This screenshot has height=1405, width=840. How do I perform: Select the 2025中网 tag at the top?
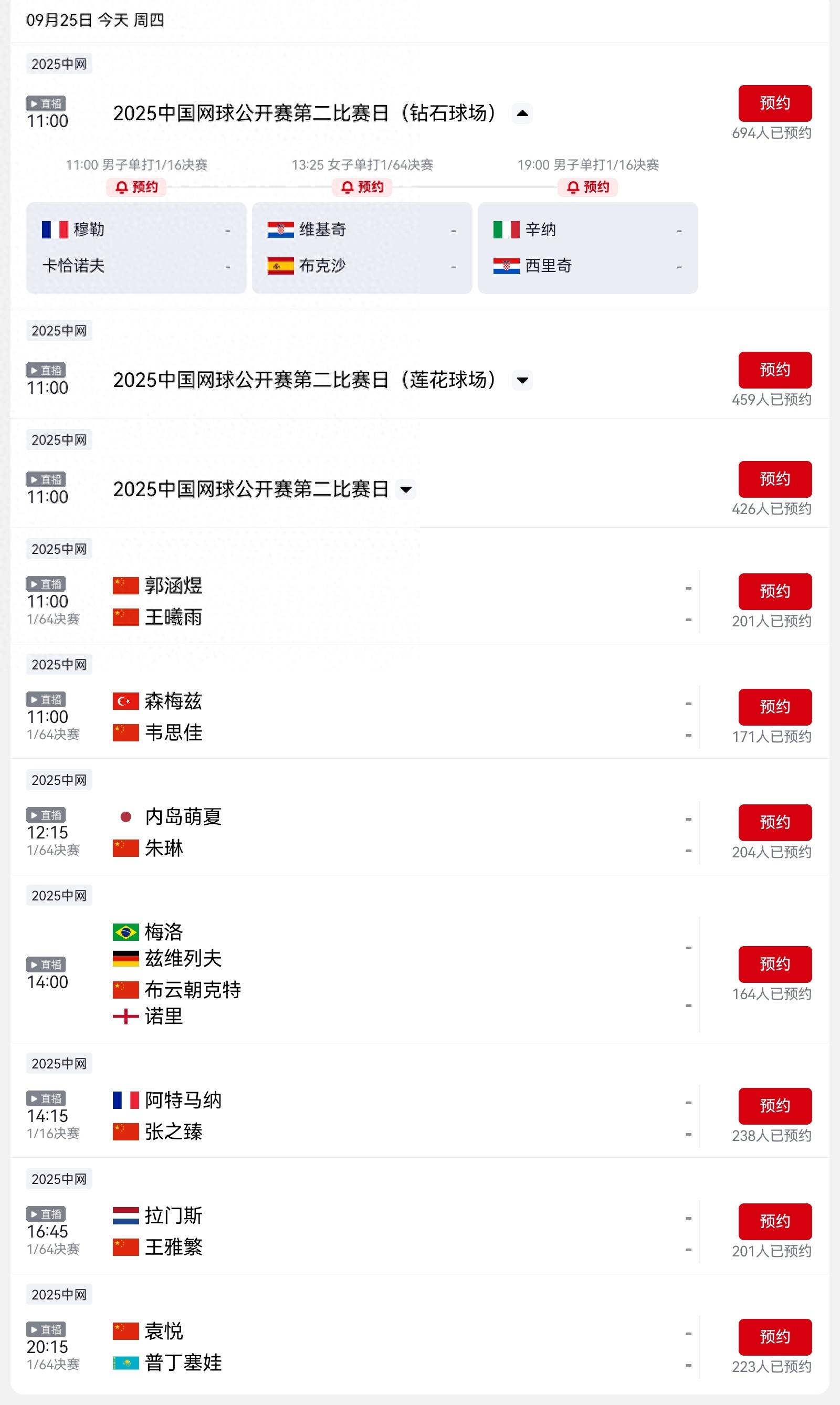pyautogui.click(x=59, y=64)
